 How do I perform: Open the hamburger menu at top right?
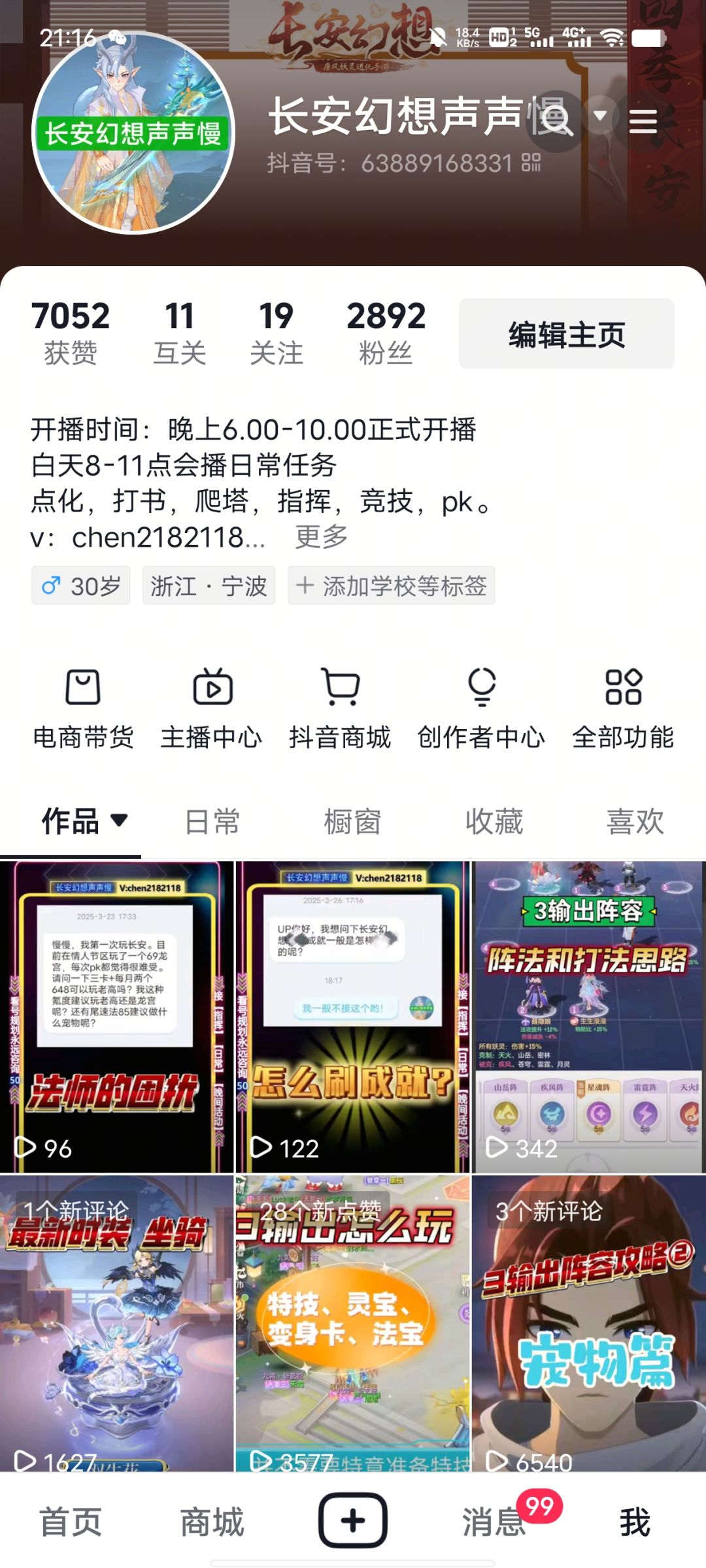(x=643, y=122)
